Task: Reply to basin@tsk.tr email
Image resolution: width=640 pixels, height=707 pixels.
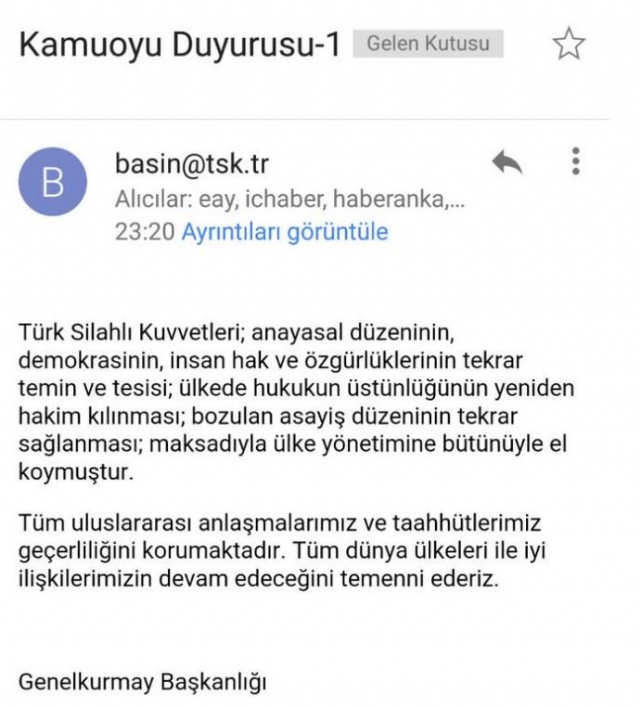Action: [507, 163]
